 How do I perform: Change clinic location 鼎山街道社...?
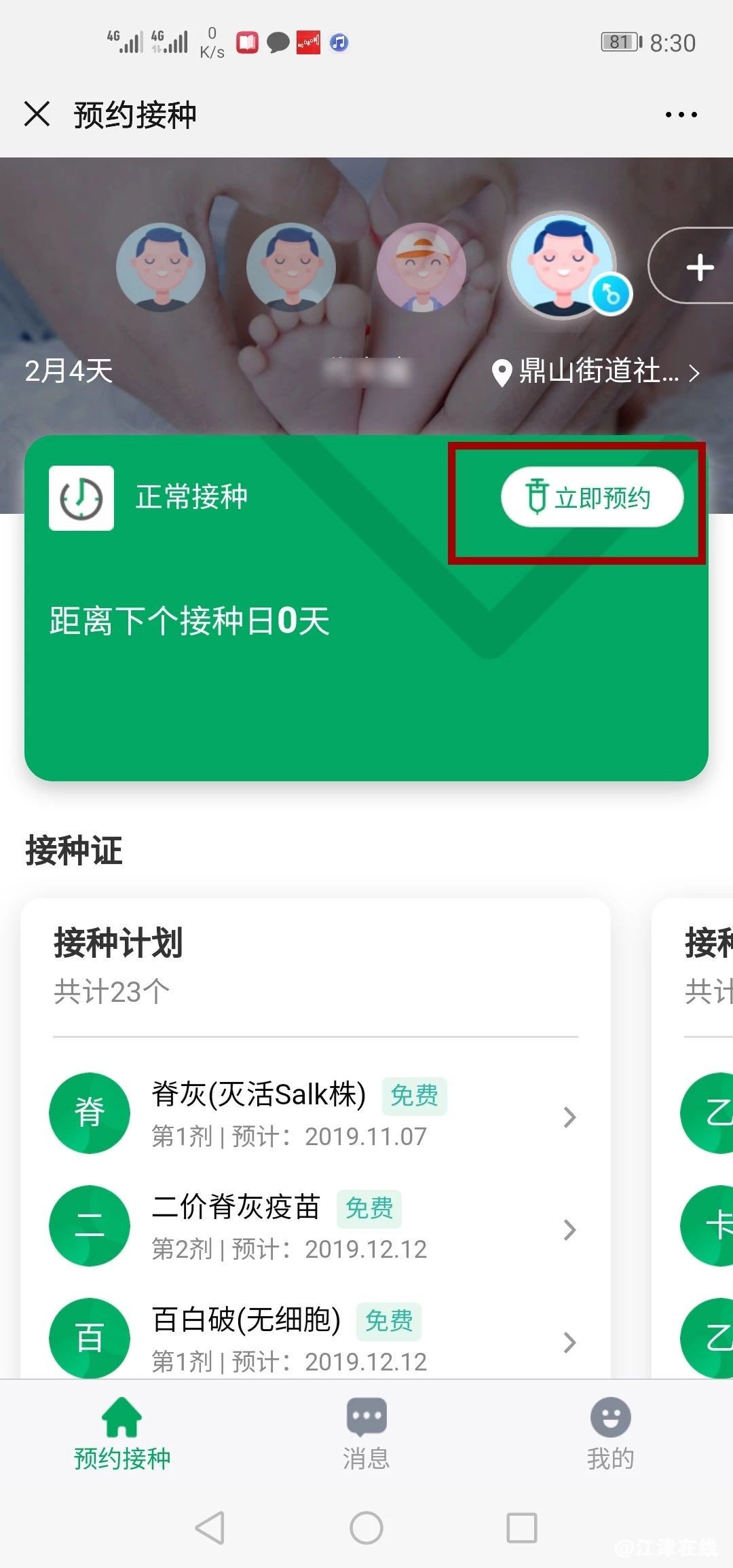click(x=596, y=371)
